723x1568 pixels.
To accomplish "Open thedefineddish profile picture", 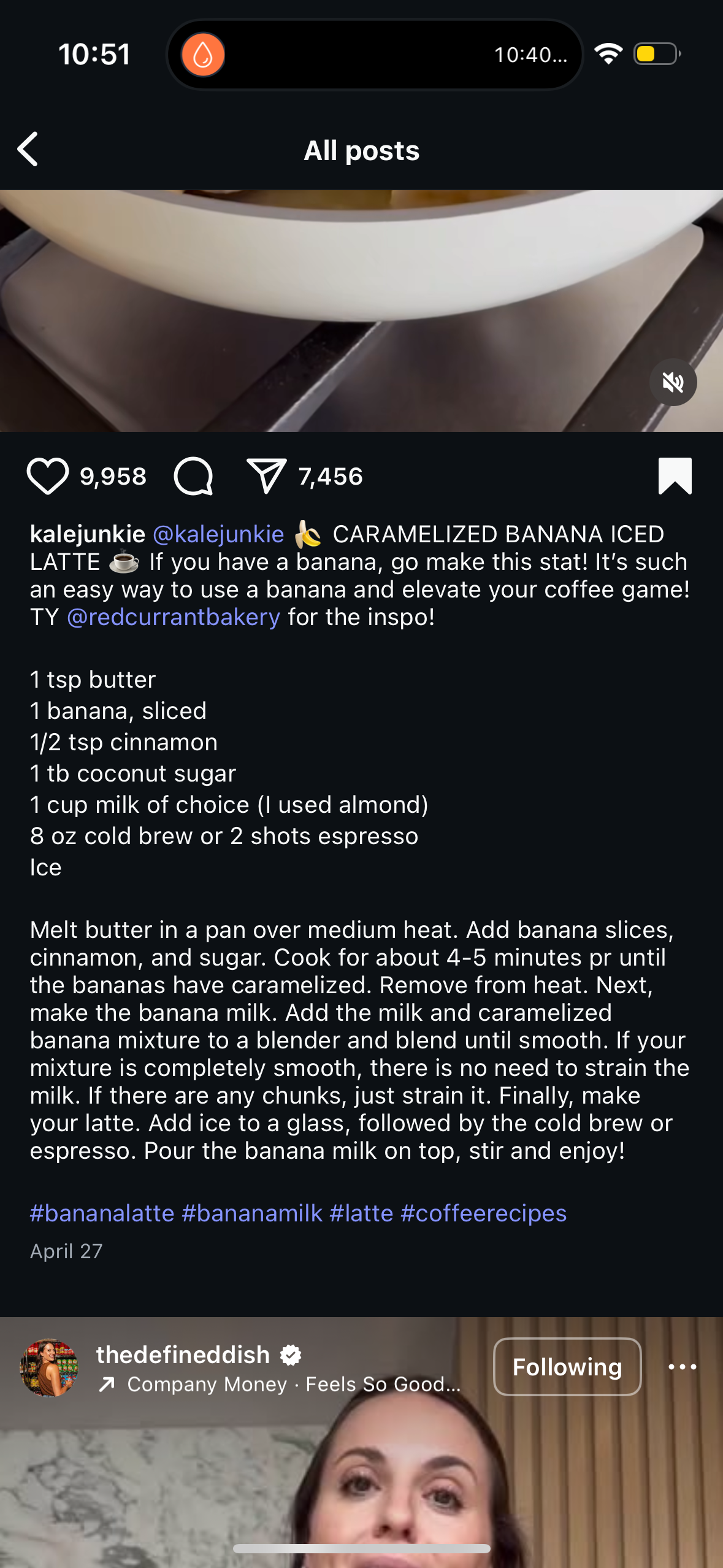I will (49, 1367).
